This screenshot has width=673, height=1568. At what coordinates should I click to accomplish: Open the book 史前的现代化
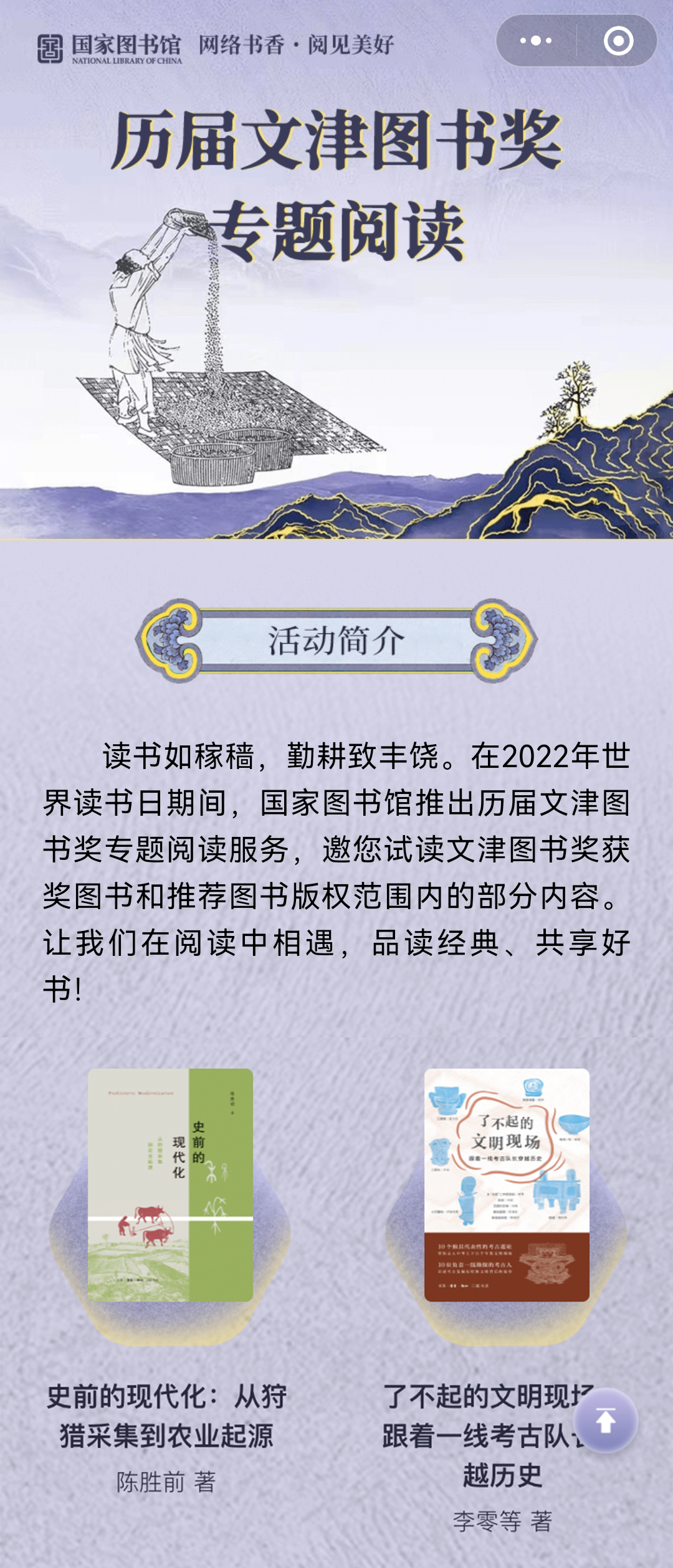pos(170,1185)
